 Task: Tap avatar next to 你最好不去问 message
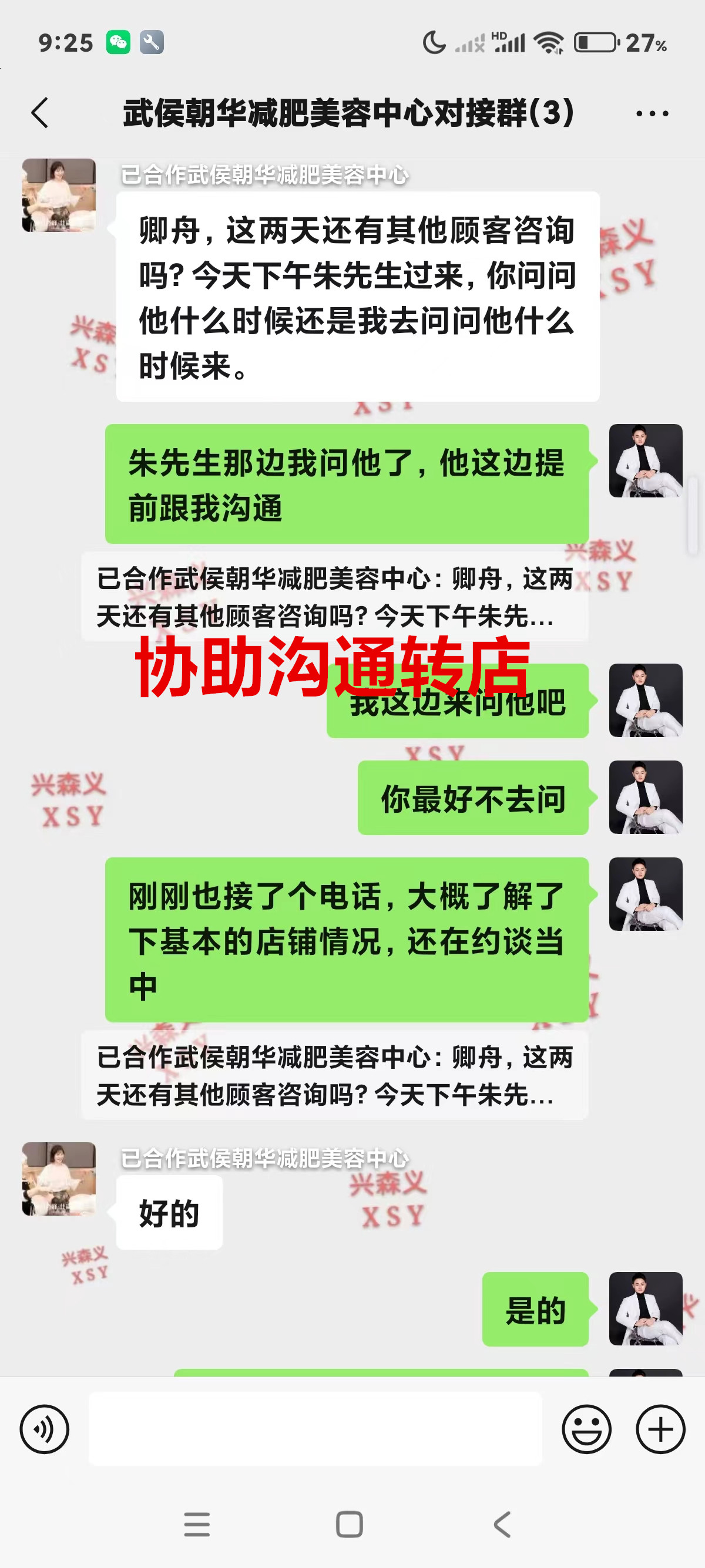[x=645, y=797]
